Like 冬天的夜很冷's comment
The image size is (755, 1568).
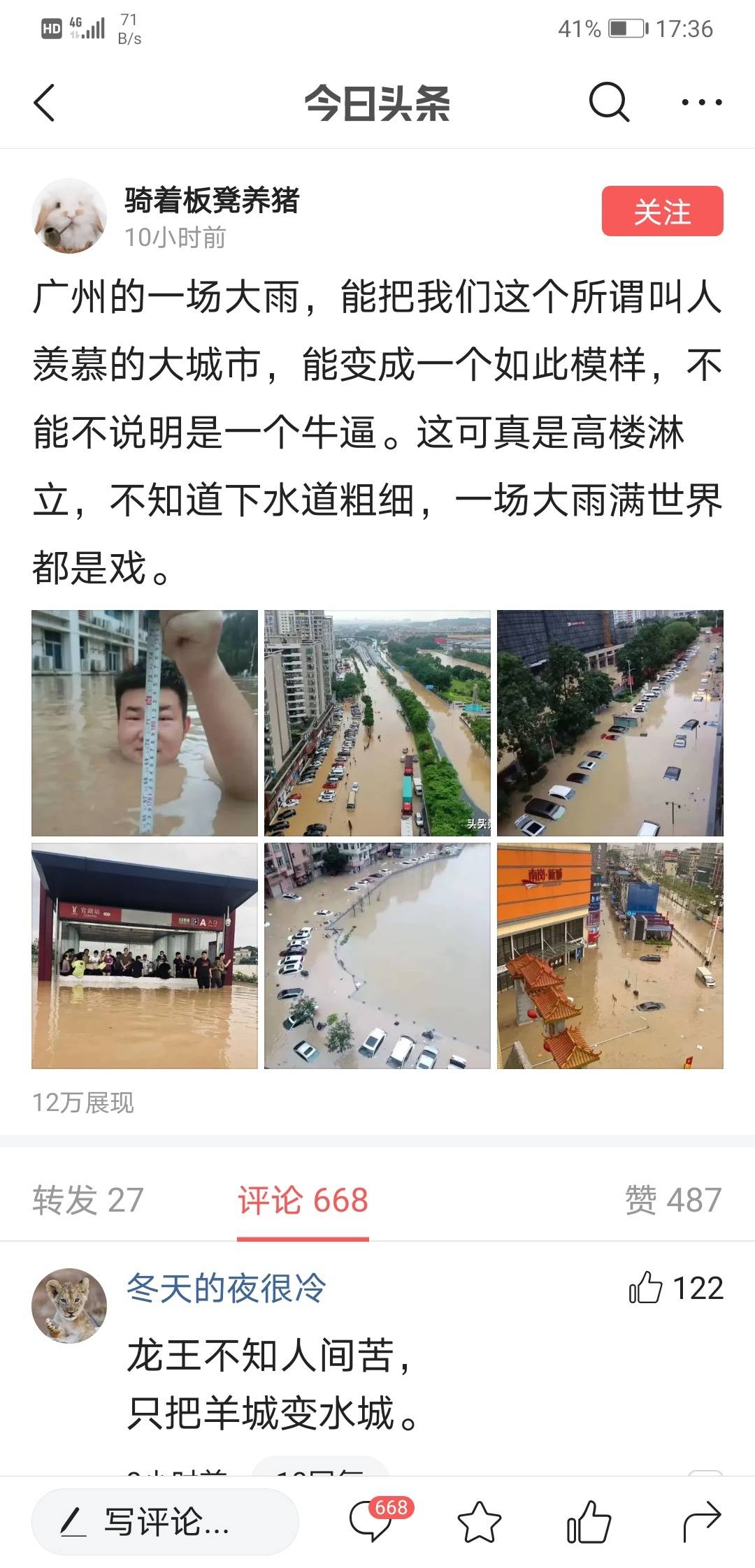pyautogui.click(x=646, y=1288)
